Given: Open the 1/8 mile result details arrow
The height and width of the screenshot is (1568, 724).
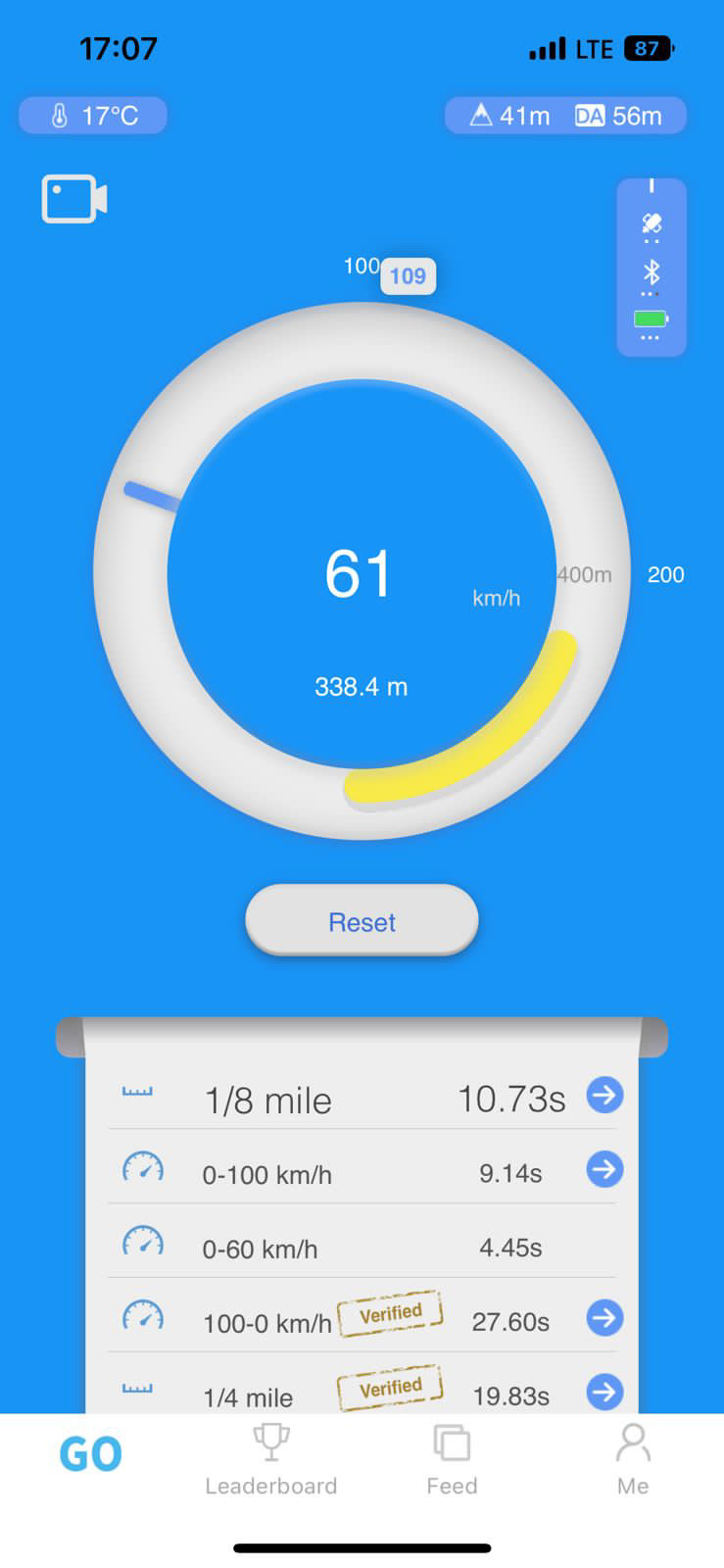Looking at the screenshot, I should pos(604,1095).
